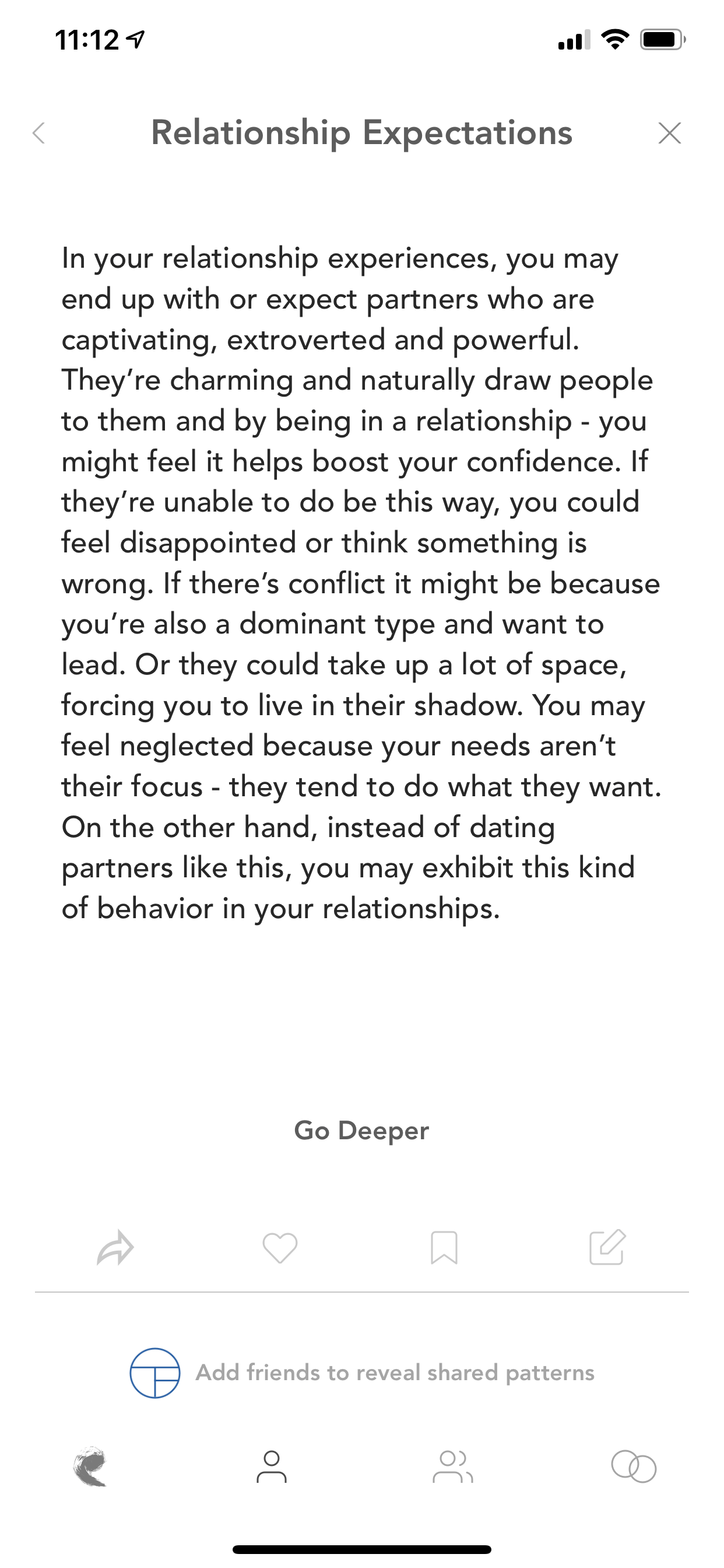Bookmark this Relationship Expectations reading
The height and width of the screenshot is (1568, 724).
tap(444, 1248)
